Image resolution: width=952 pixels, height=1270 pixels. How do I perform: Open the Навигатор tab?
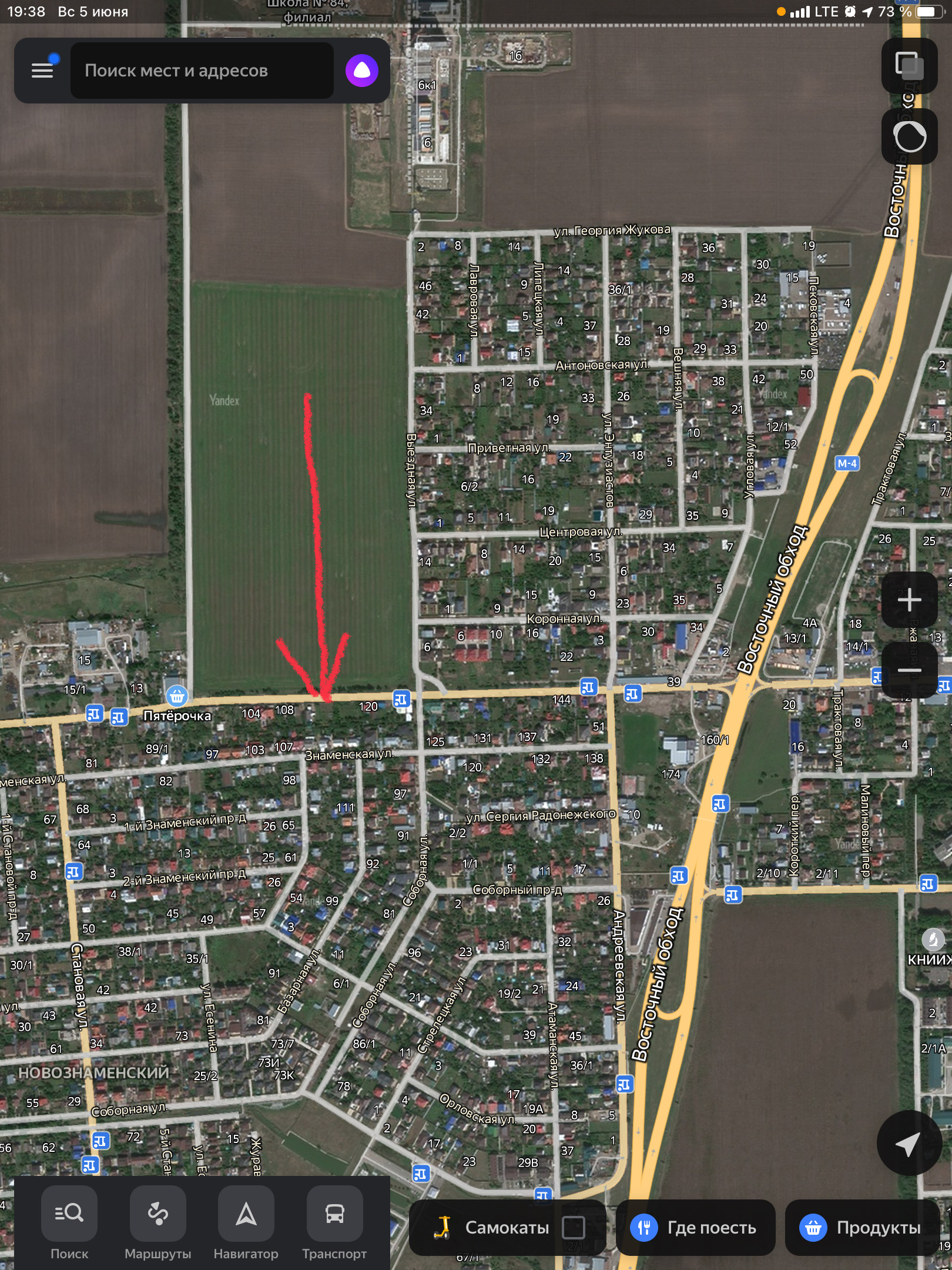click(x=246, y=1223)
